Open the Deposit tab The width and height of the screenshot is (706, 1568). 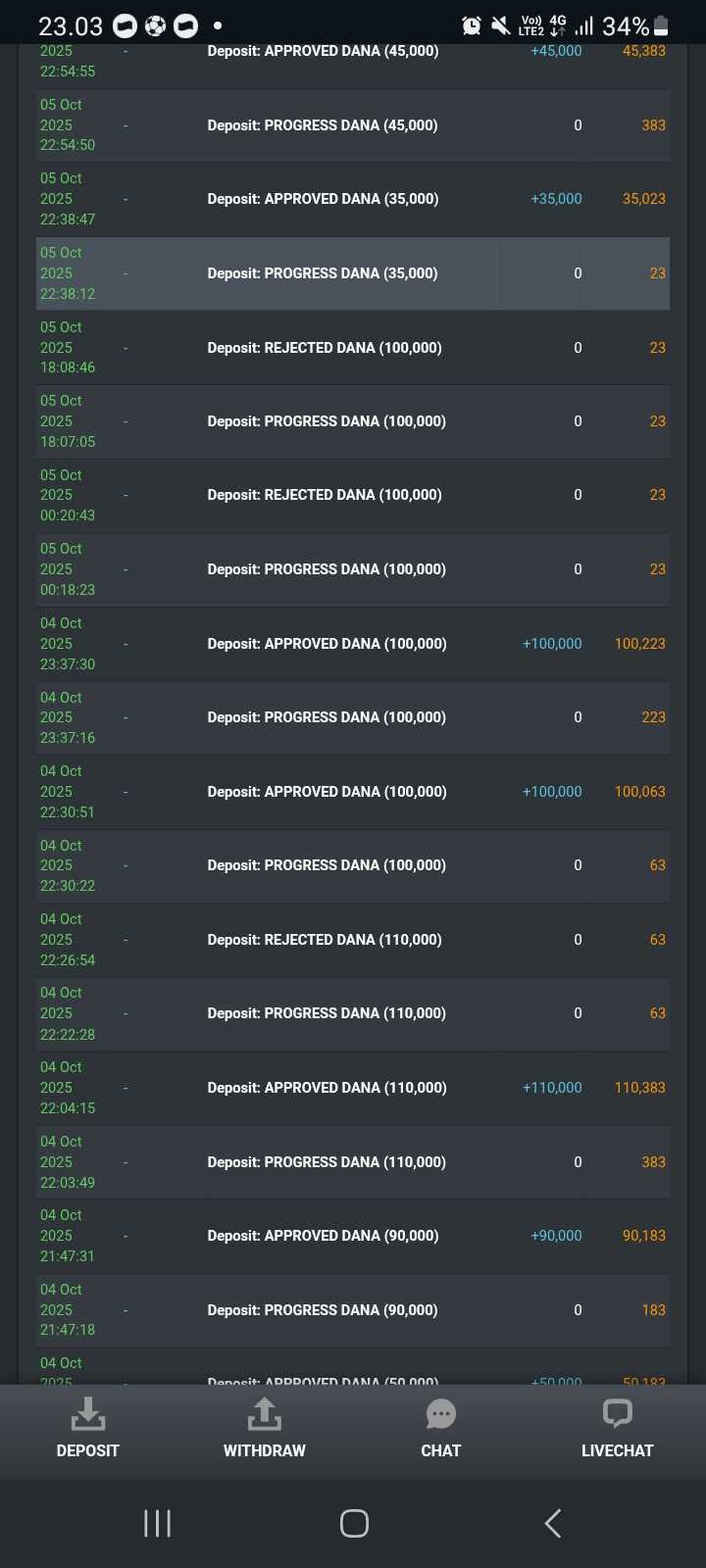click(x=87, y=1429)
